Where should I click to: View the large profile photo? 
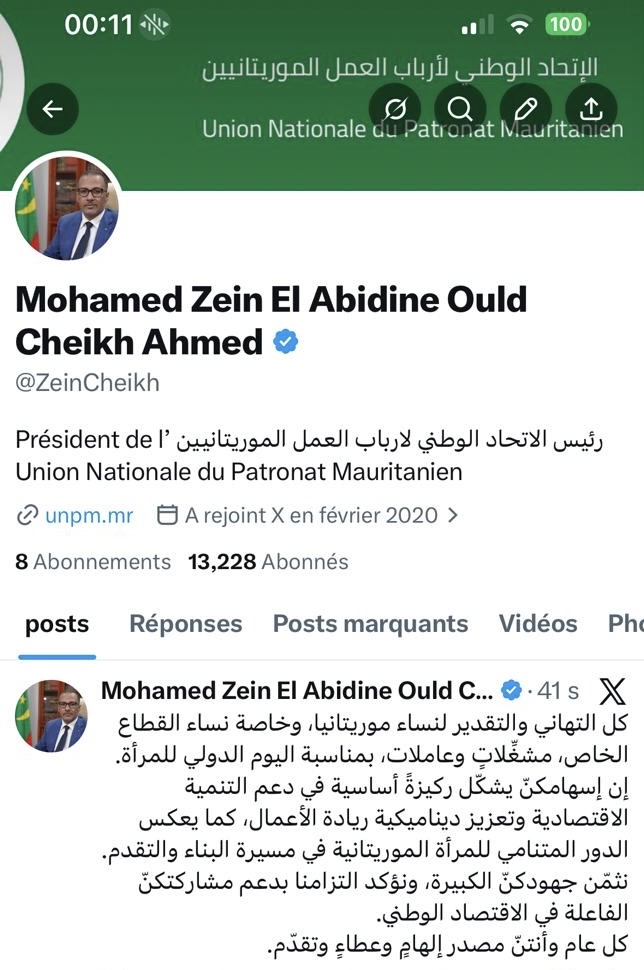pyautogui.click(x=68, y=206)
